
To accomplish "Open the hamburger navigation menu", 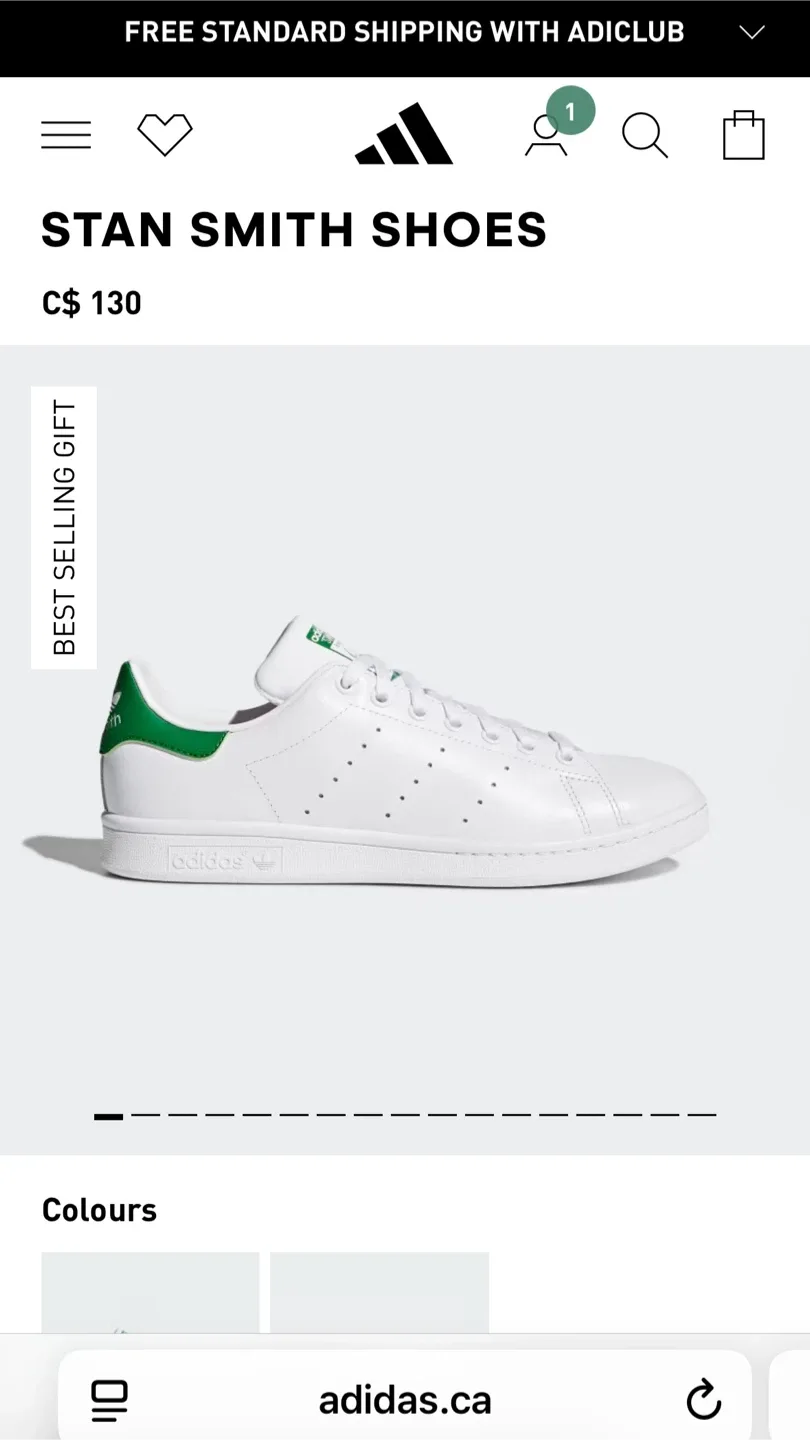I will pos(66,135).
